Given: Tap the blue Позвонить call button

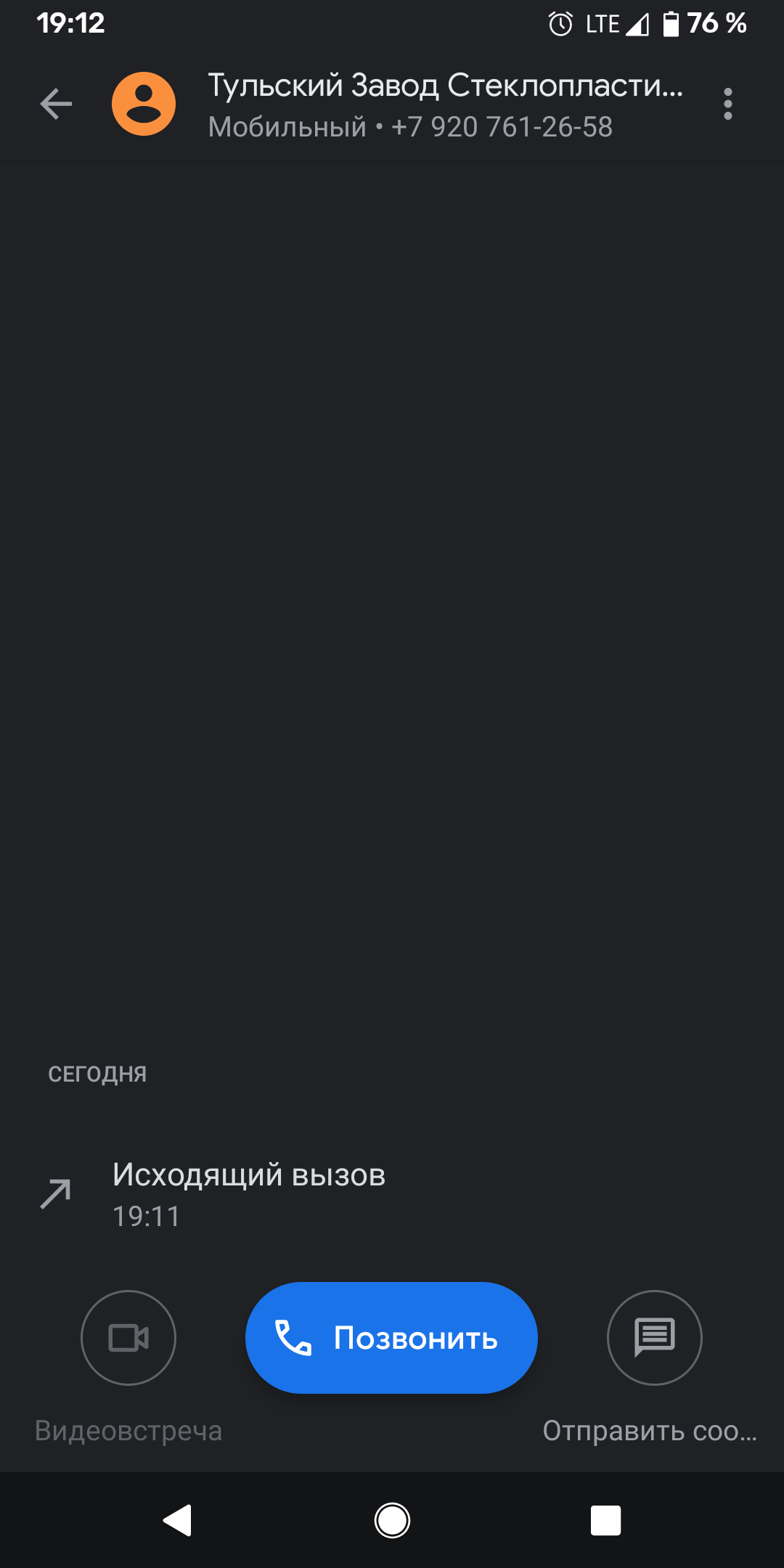Looking at the screenshot, I should point(391,1337).
